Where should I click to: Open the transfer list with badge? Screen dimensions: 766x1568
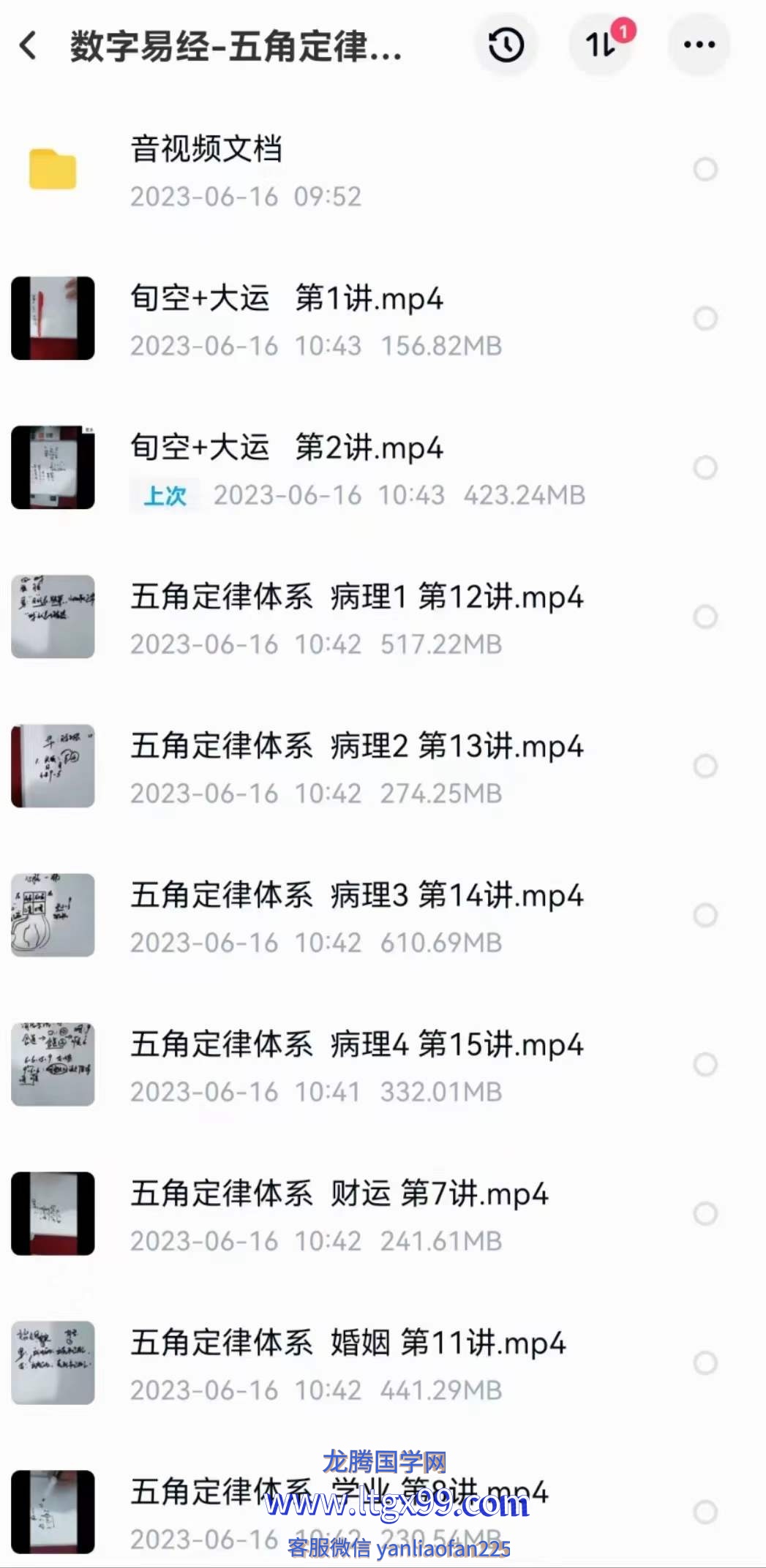point(601,45)
